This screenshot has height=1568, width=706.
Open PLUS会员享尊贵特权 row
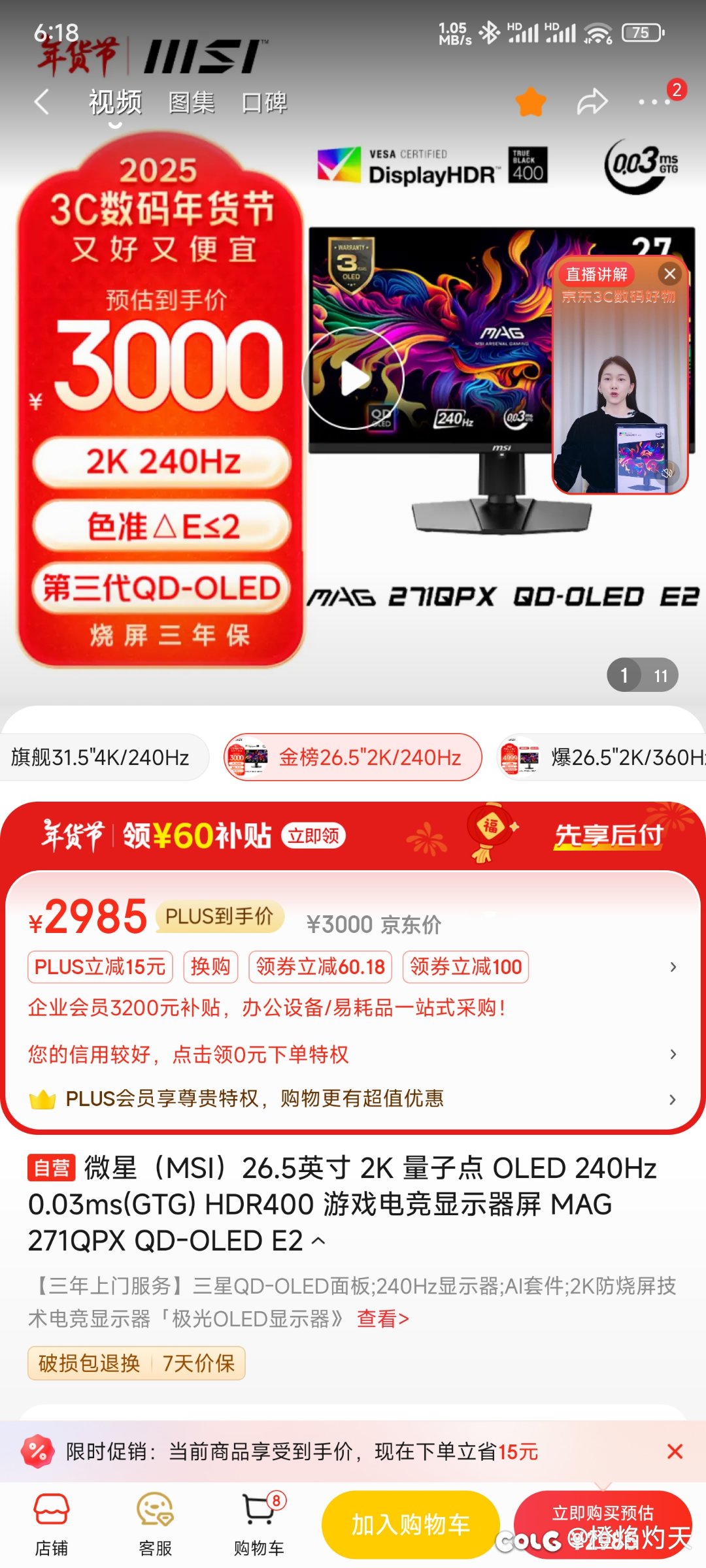[353, 1099]
